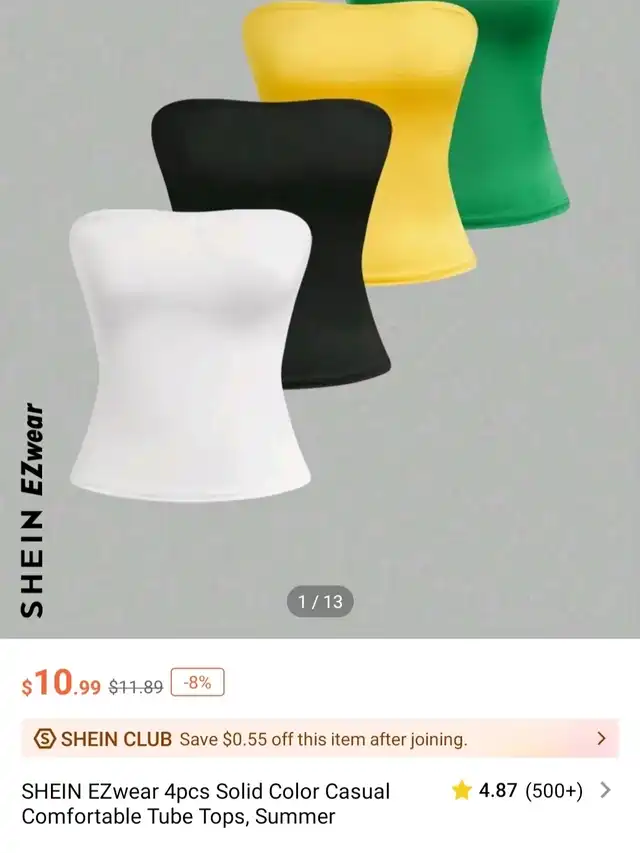View the 4.87 rating reviews
Screen dimensions: 640x853
pyautogui.click(x=531, y=791)
